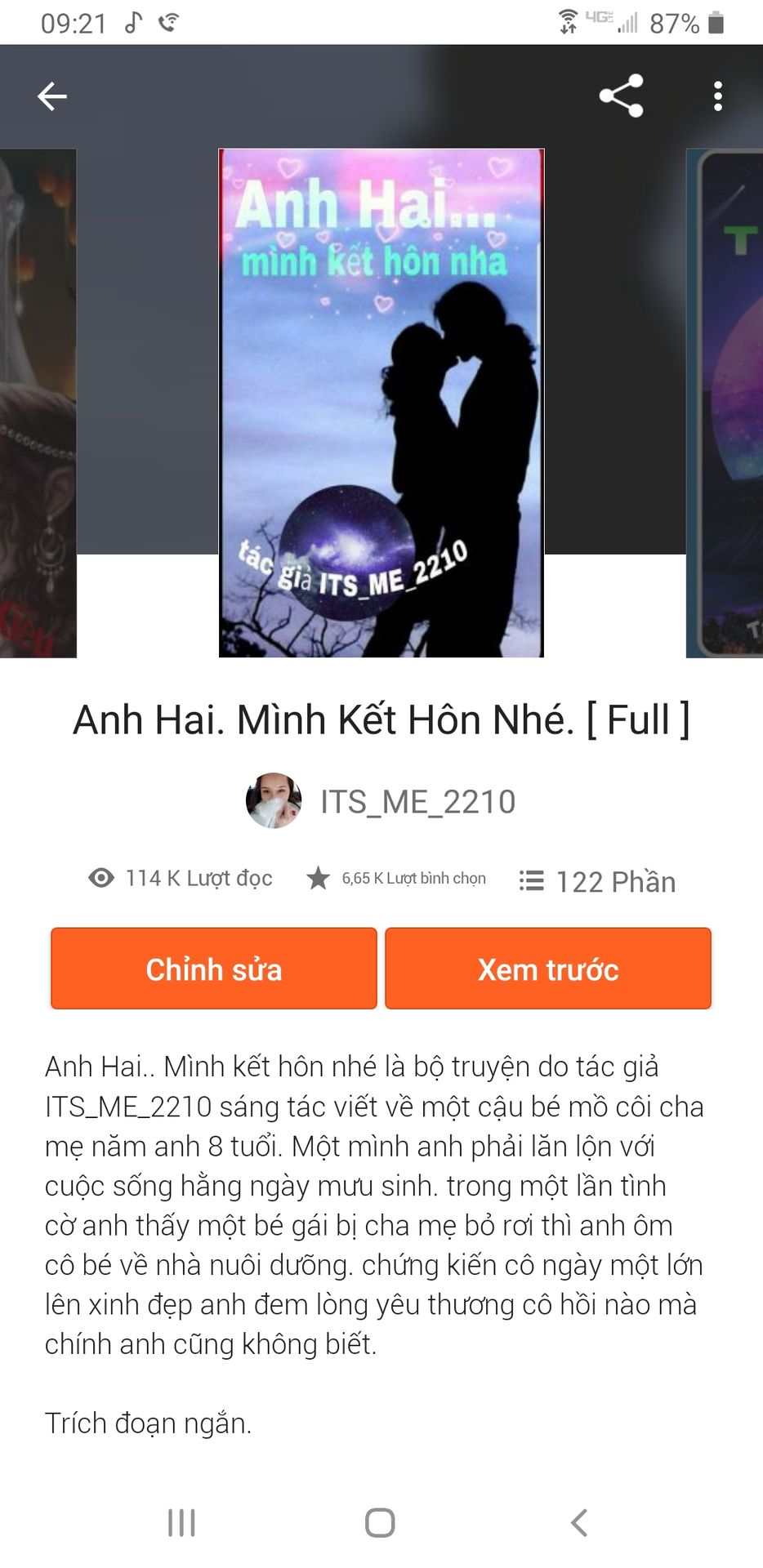This screenshot has height=1568, width=763.
Task: Tap the Xem trước button
Action: pos(548,969)
